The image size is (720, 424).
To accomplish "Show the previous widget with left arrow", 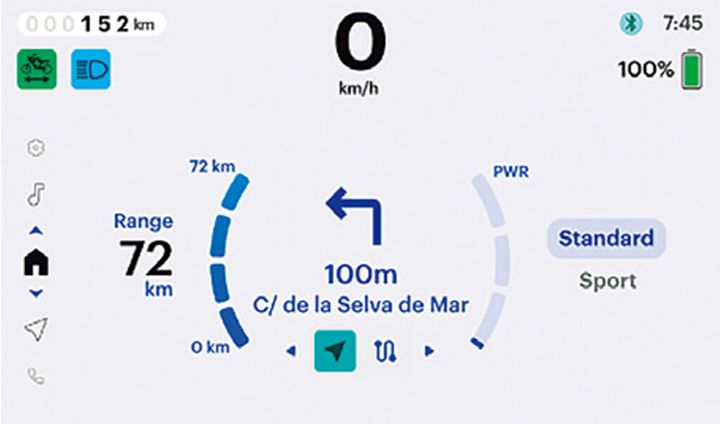I will click(x=292, y=351).
